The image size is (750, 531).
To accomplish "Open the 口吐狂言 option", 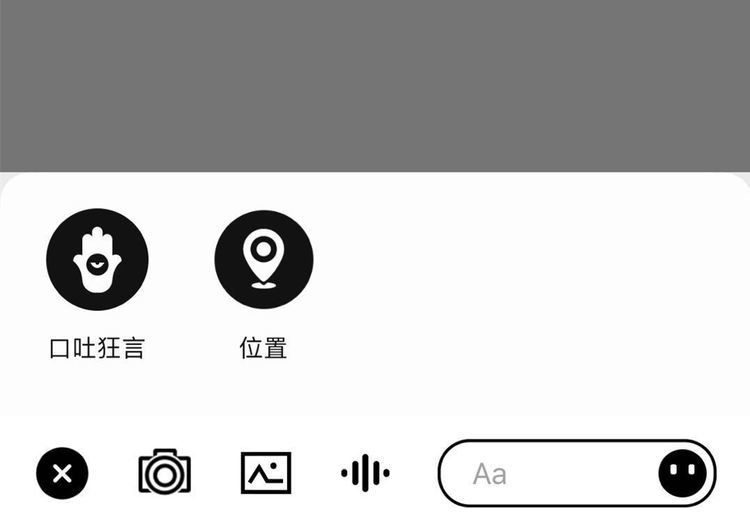I will point(97,260).
